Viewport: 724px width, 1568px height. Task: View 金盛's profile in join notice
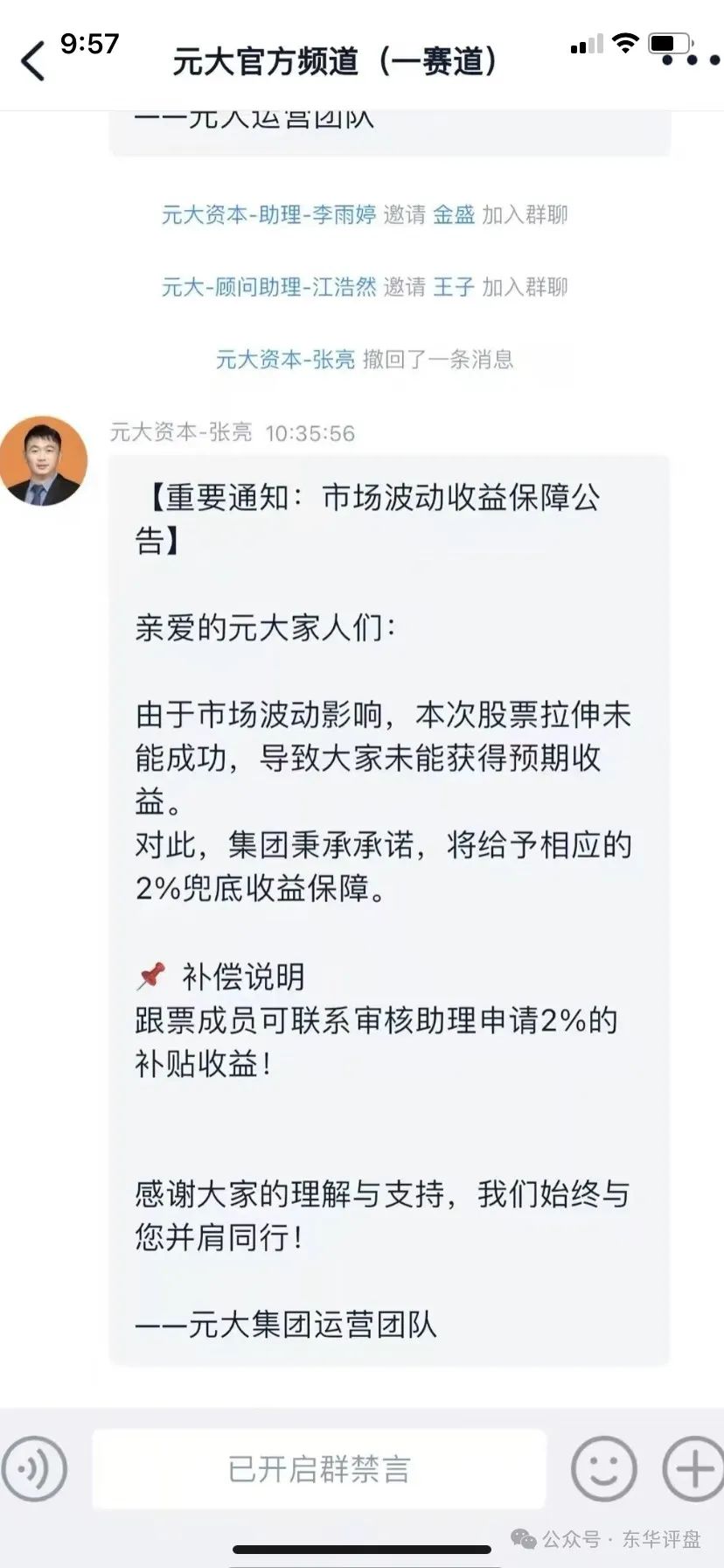[x=454, y=214]
